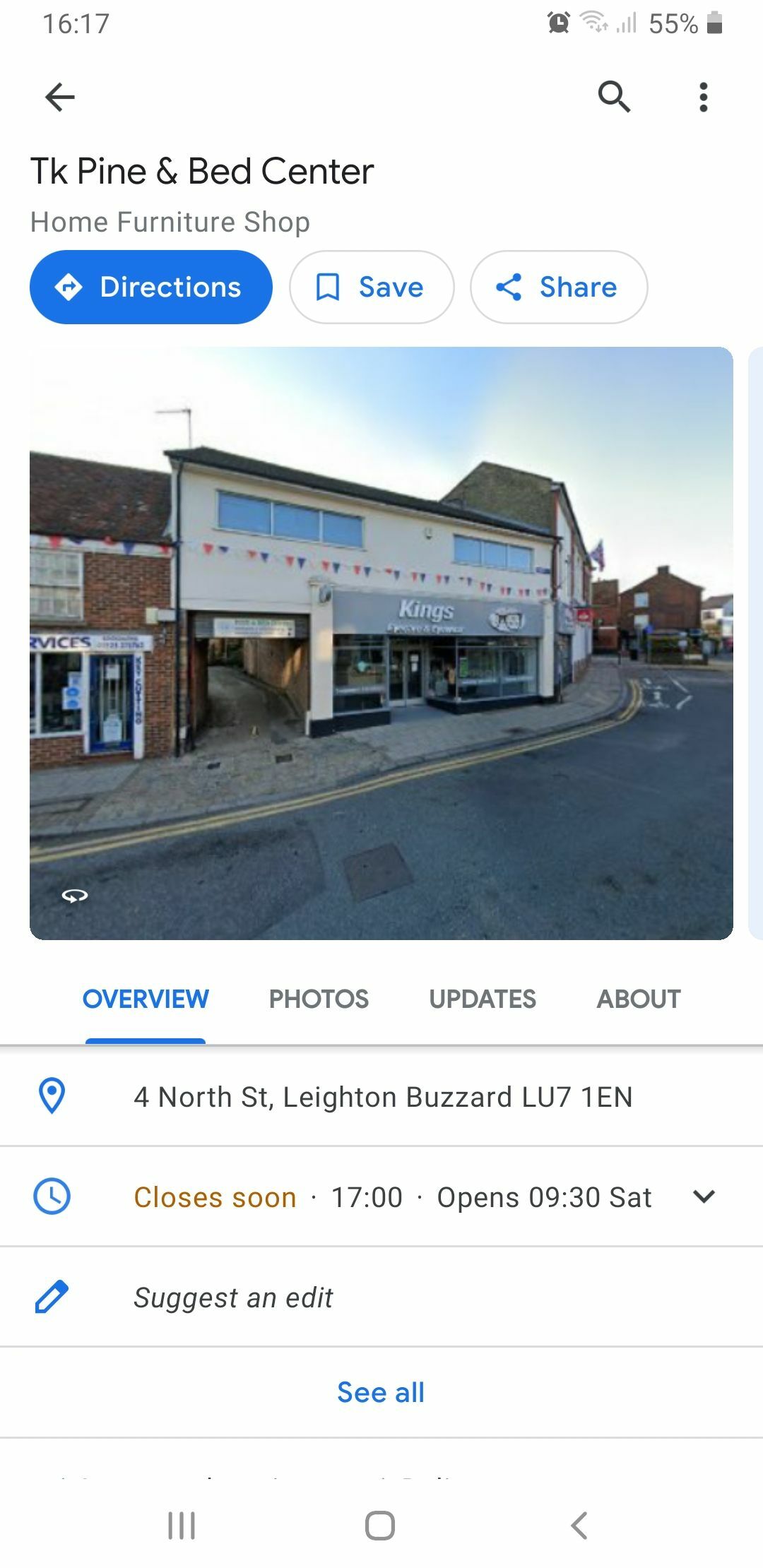Image resolution: width=763 pixels, height=1568 pixels.
Task: Switch to the Photos tab
Action: (x=319, y=999)
